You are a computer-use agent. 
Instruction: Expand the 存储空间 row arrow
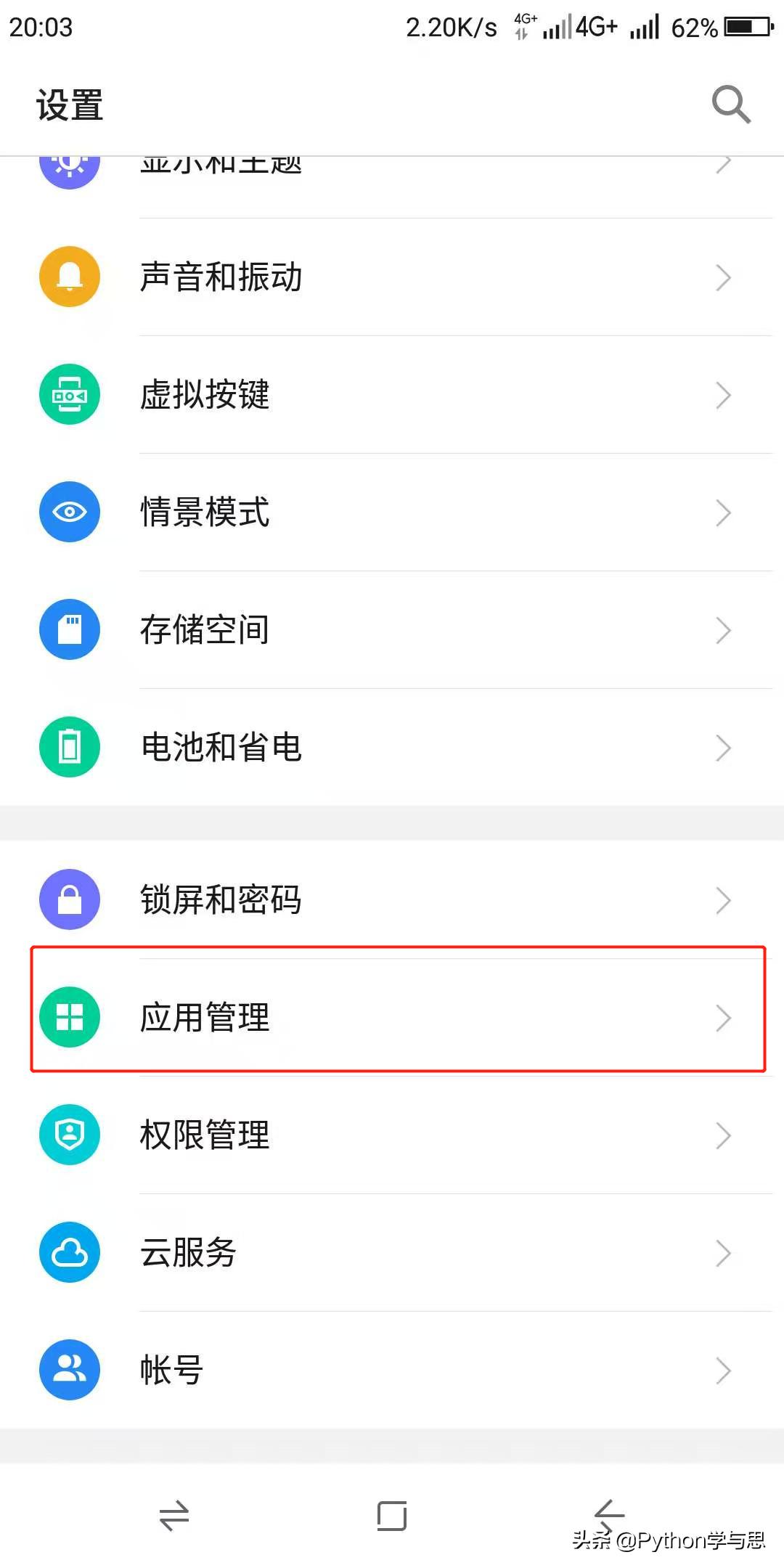(x=722, y=629)
